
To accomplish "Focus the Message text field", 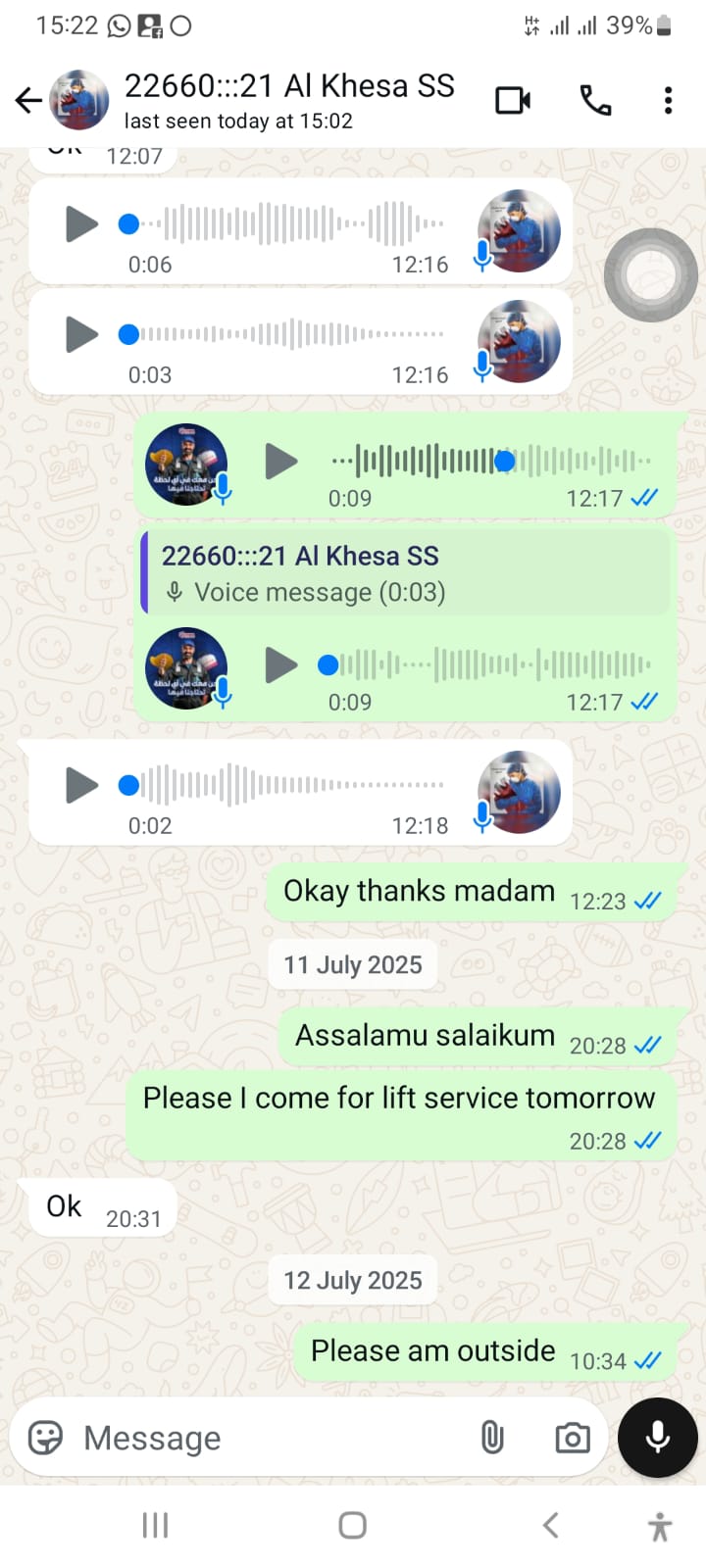I will pyautogui.click(x=265, y=1438).
